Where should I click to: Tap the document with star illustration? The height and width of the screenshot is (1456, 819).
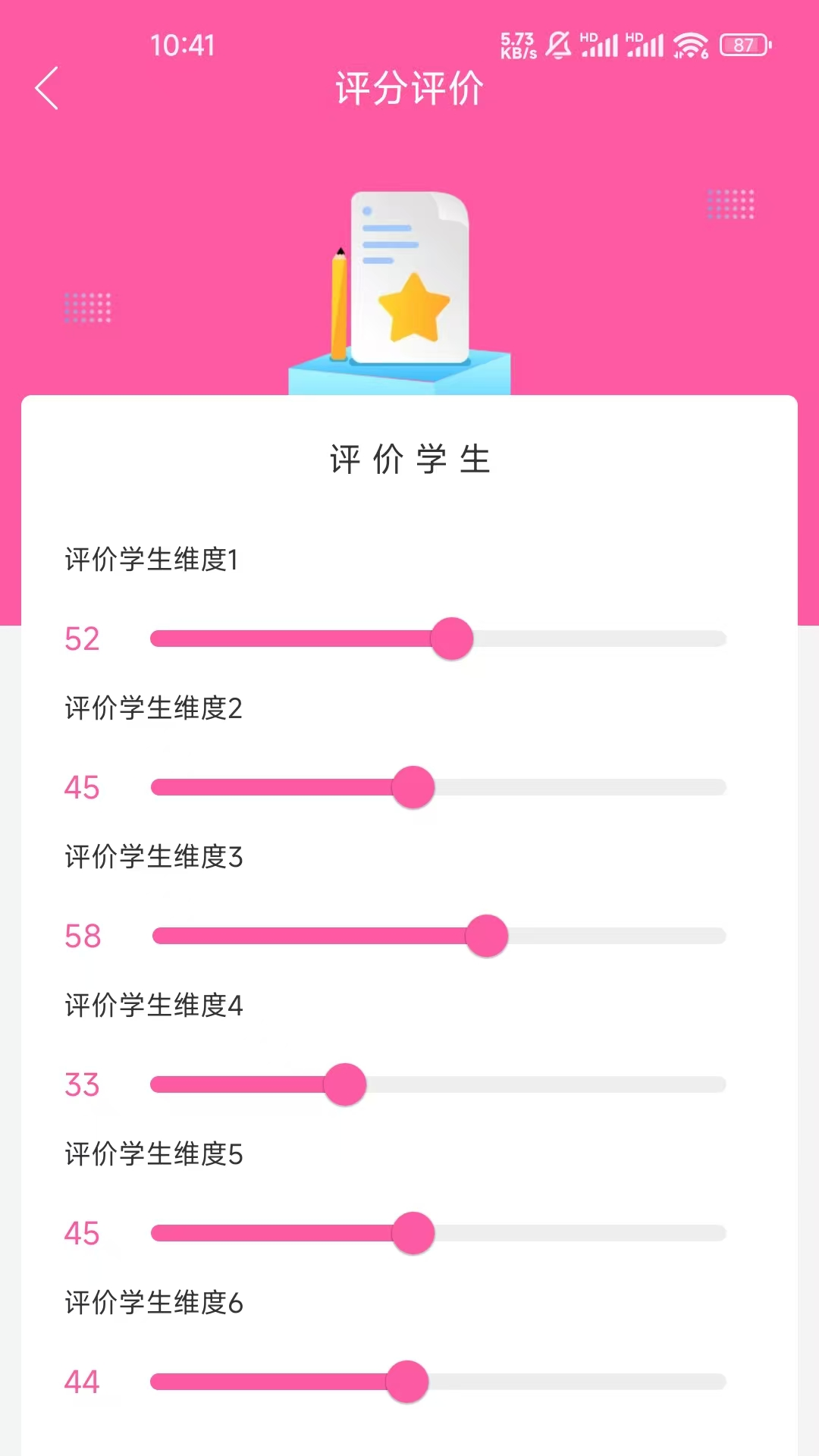[x=409, y=281]
